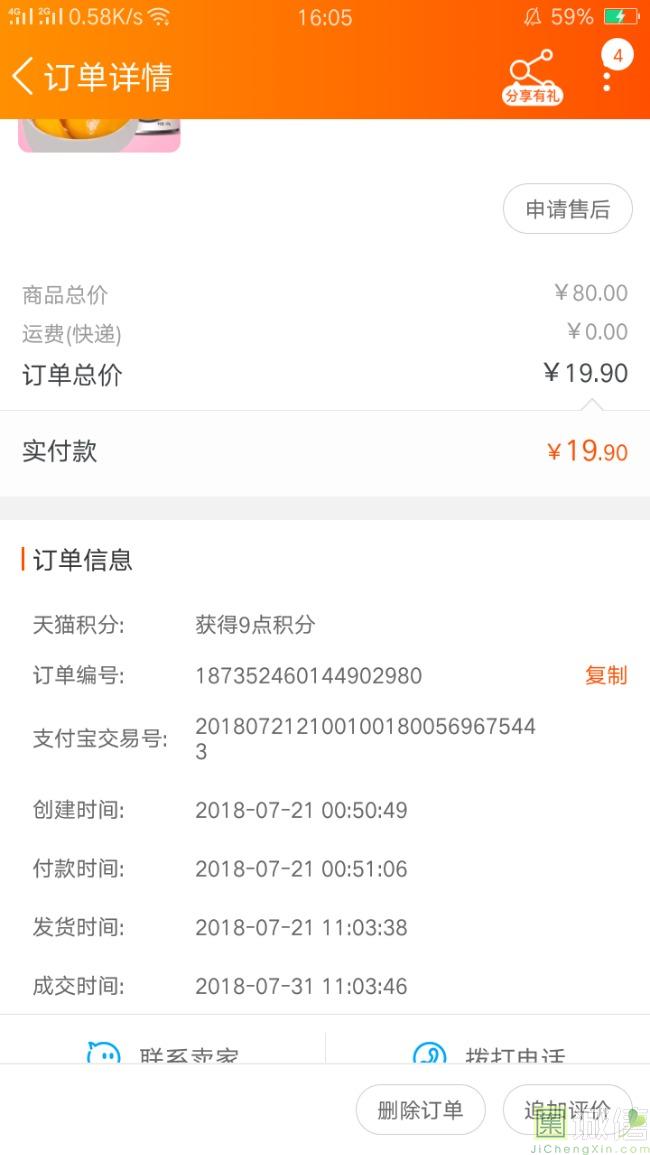Screen dimensions: 650x1155
Task: Copy the order number with 复制
Action: [605, 675]
